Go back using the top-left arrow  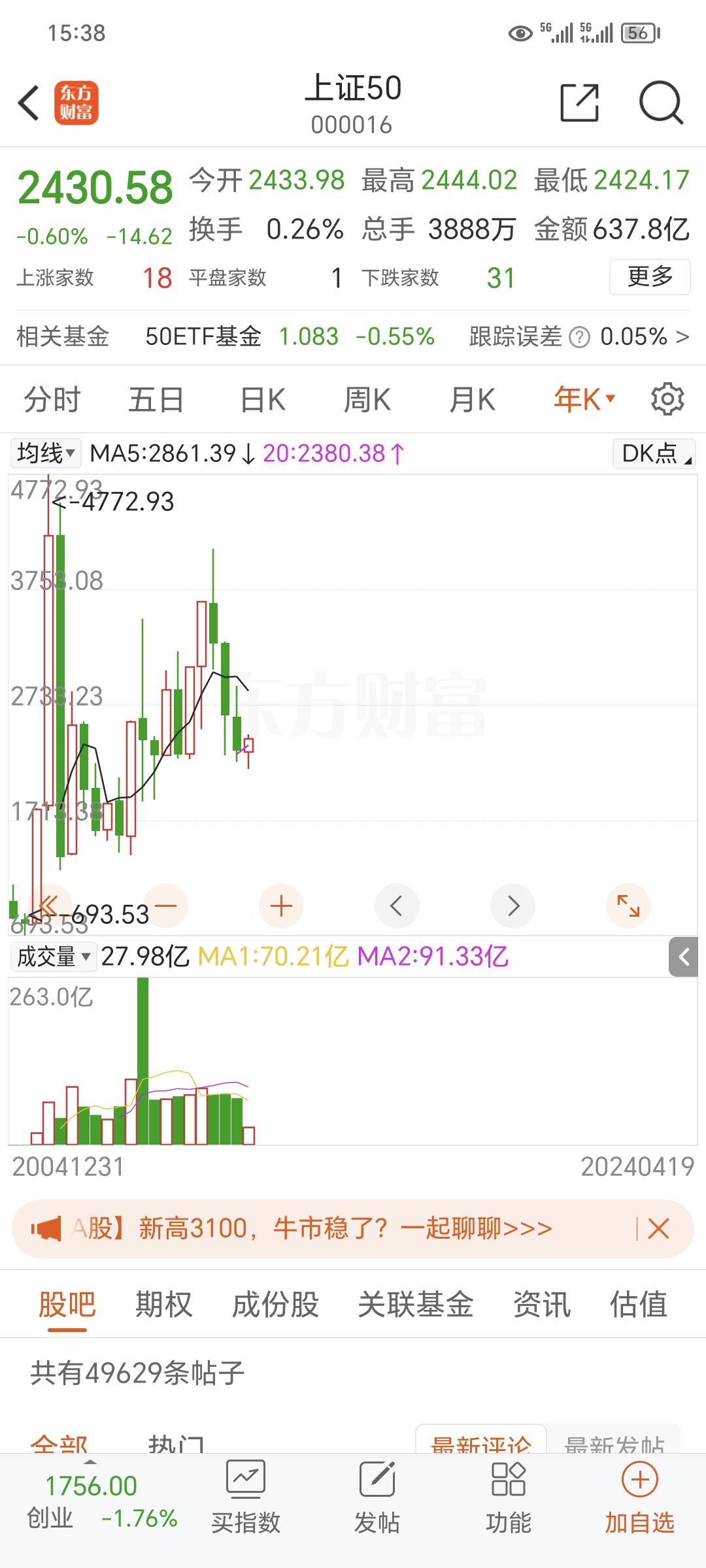[x=29, y=103]
